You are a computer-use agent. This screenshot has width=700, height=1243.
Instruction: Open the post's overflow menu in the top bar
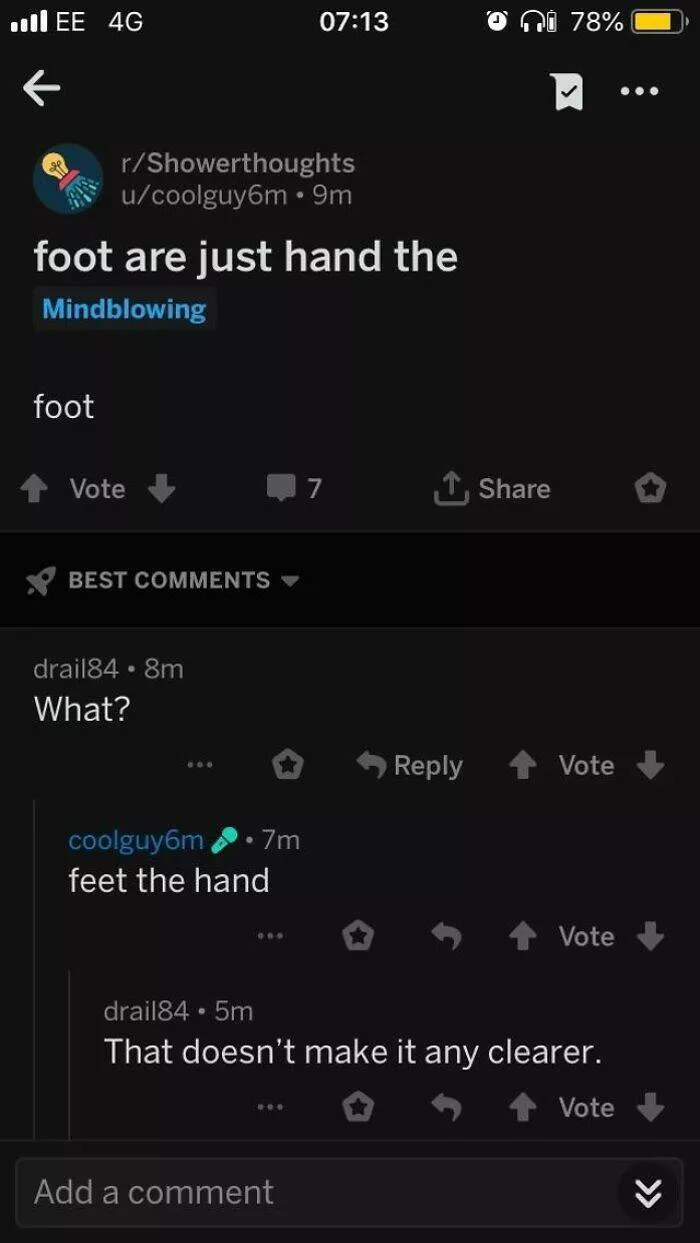(639, 91)
